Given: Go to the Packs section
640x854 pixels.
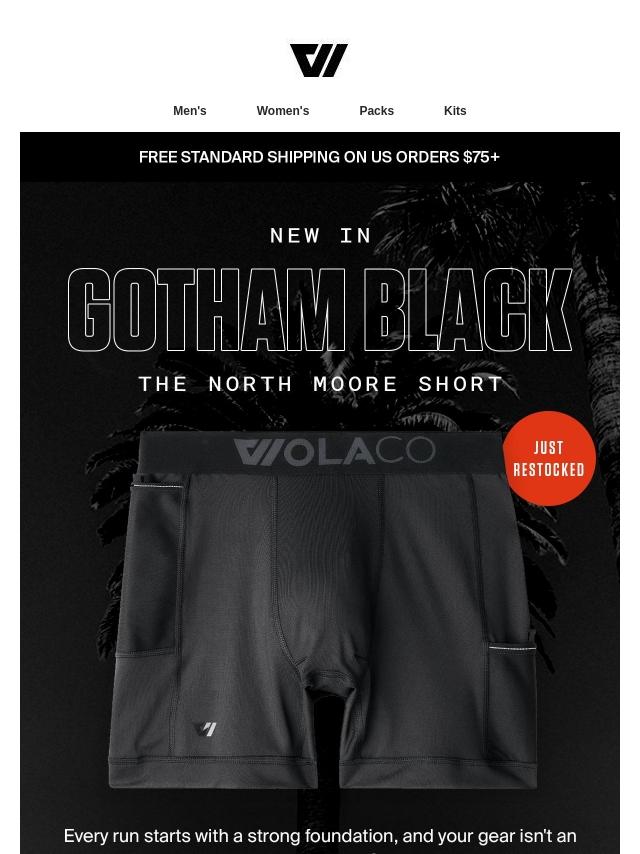Looking at the screenshot, I should 376,111.
